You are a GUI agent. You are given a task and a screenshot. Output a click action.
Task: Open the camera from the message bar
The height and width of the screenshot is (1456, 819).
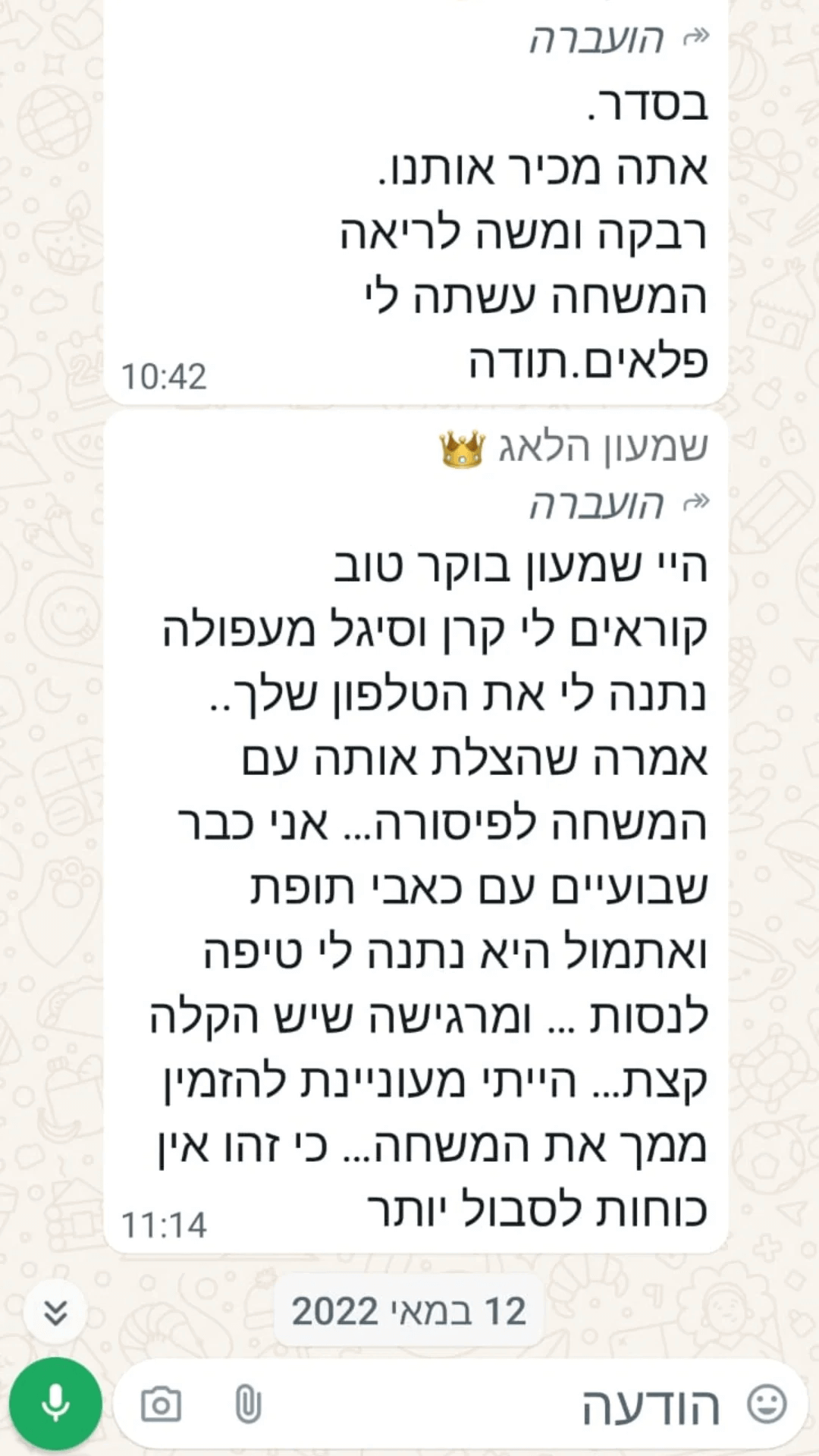[161, 1404]
